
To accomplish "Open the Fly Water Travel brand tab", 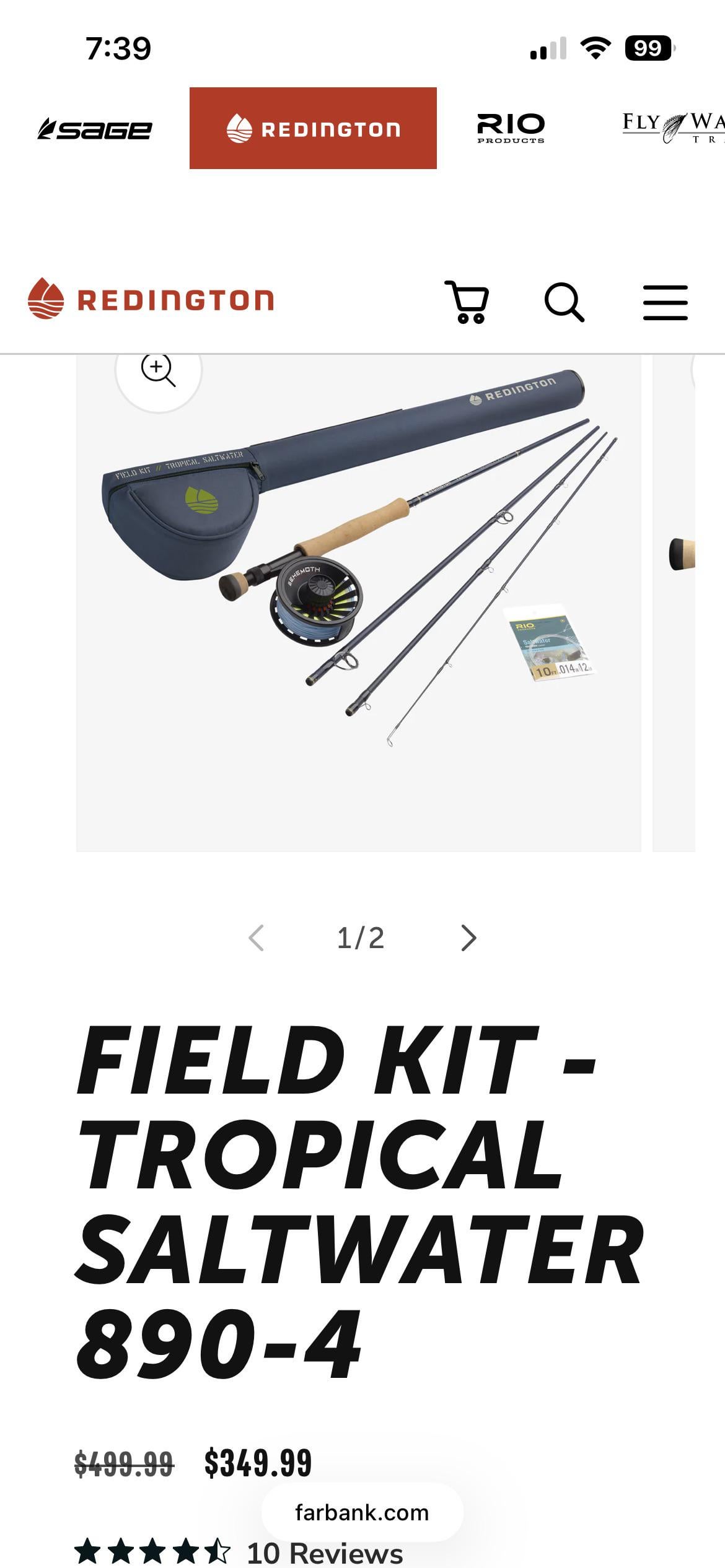I will [672, 128].
